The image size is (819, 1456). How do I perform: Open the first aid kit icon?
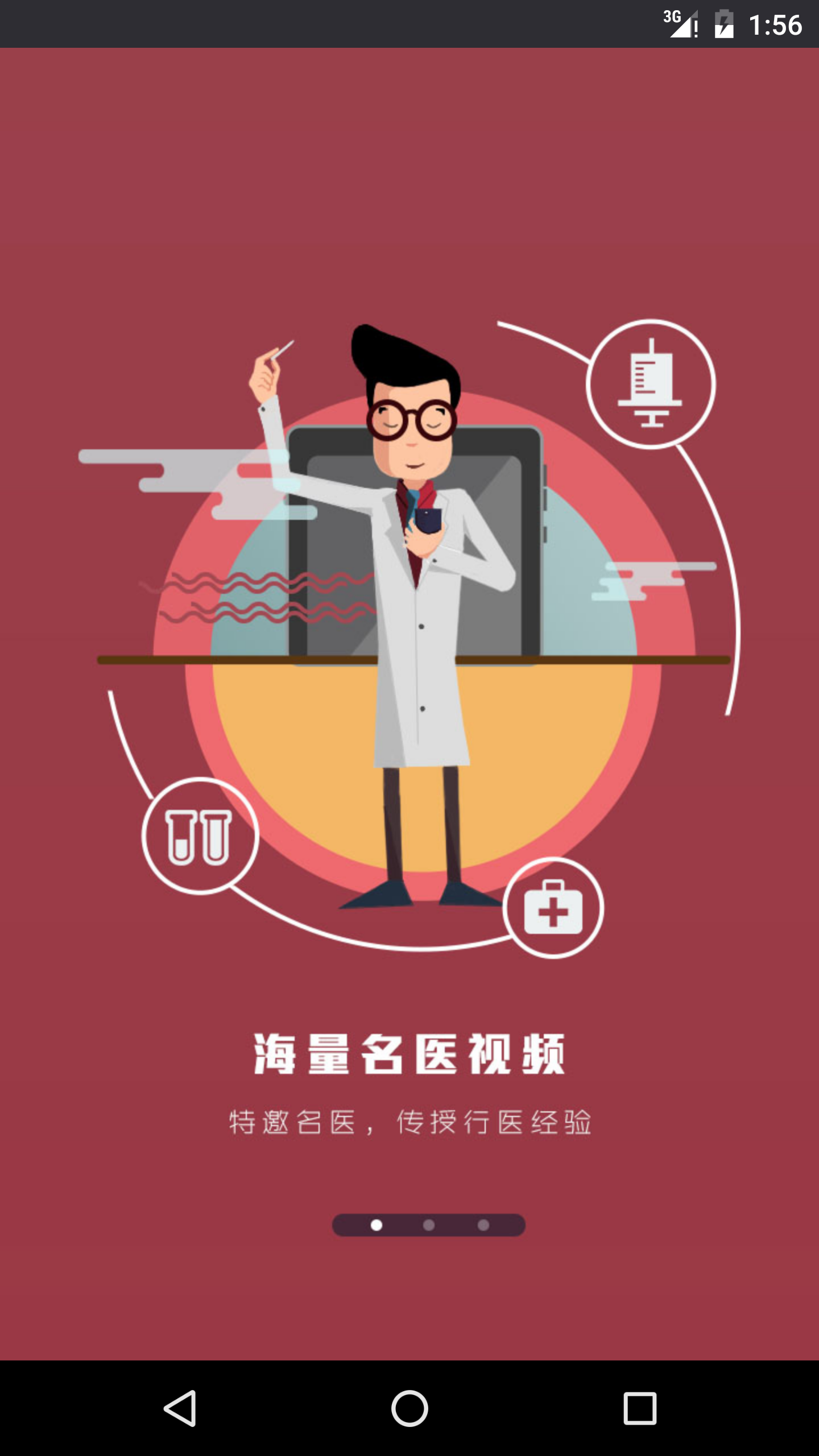pos(552,911)
